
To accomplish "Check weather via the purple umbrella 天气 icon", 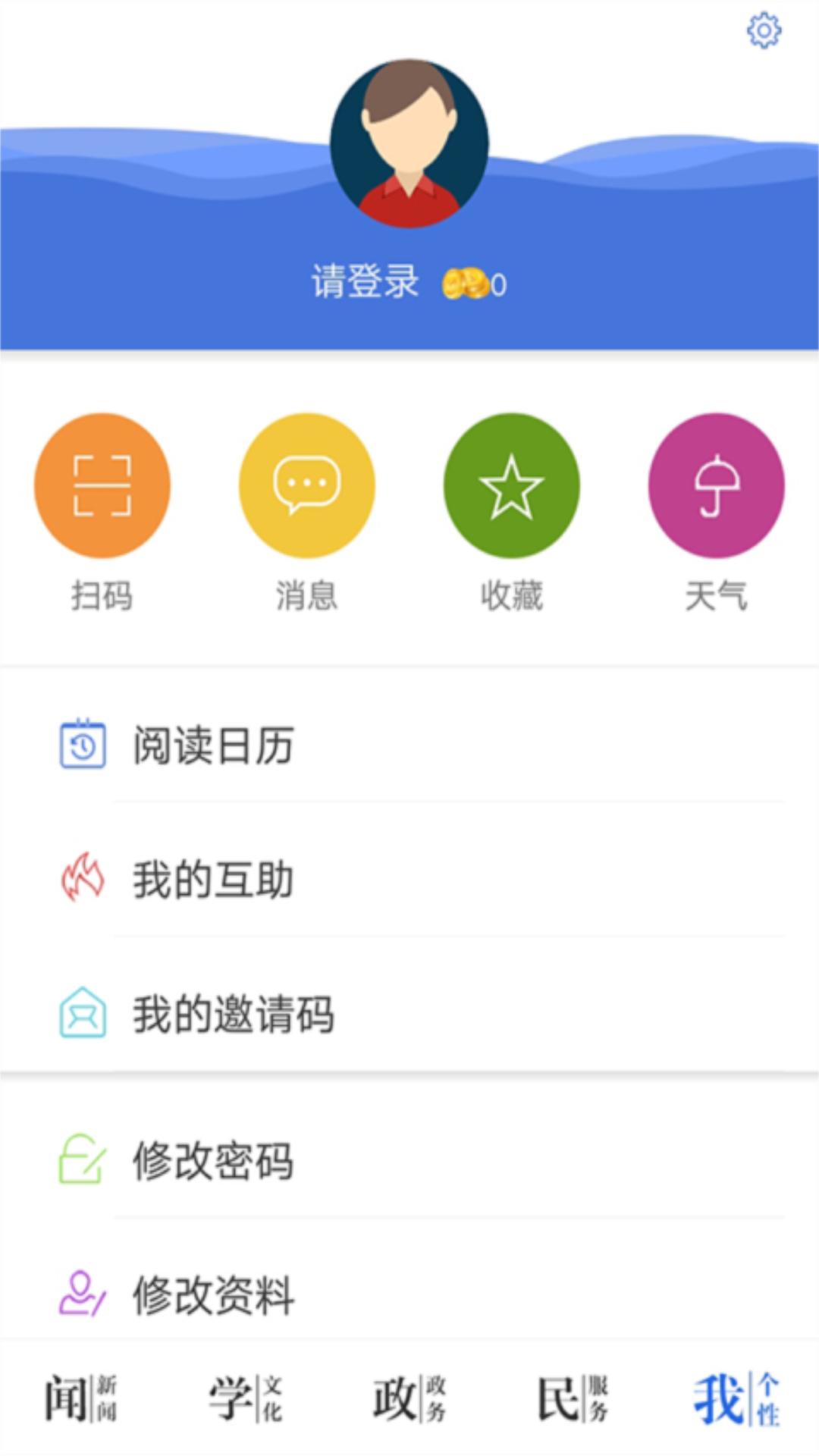I will [x=715, y=486].
